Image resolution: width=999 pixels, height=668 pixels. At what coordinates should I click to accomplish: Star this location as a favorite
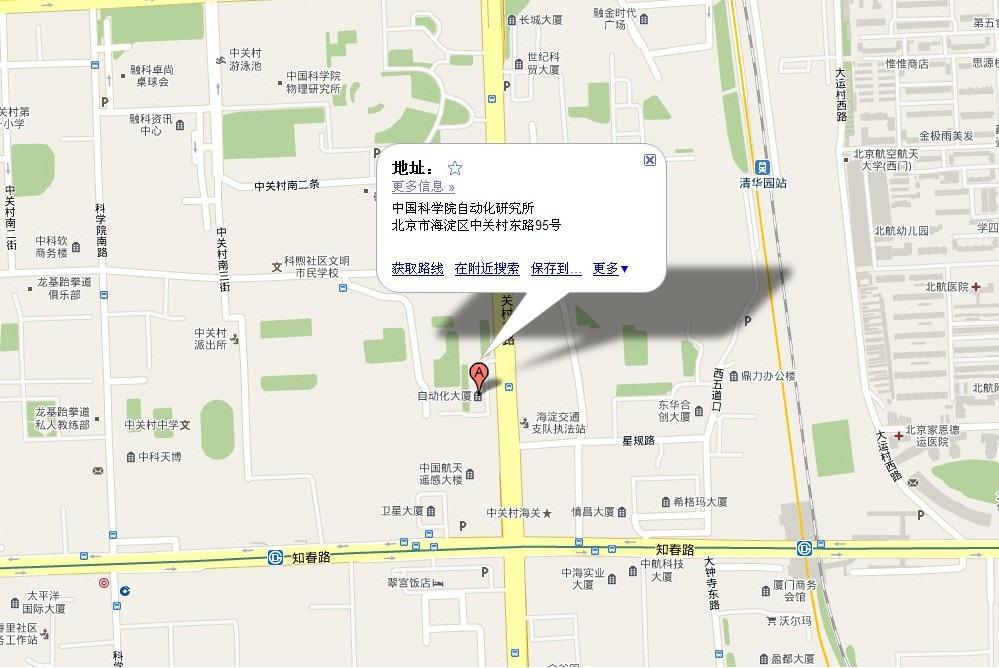point(455,168)
